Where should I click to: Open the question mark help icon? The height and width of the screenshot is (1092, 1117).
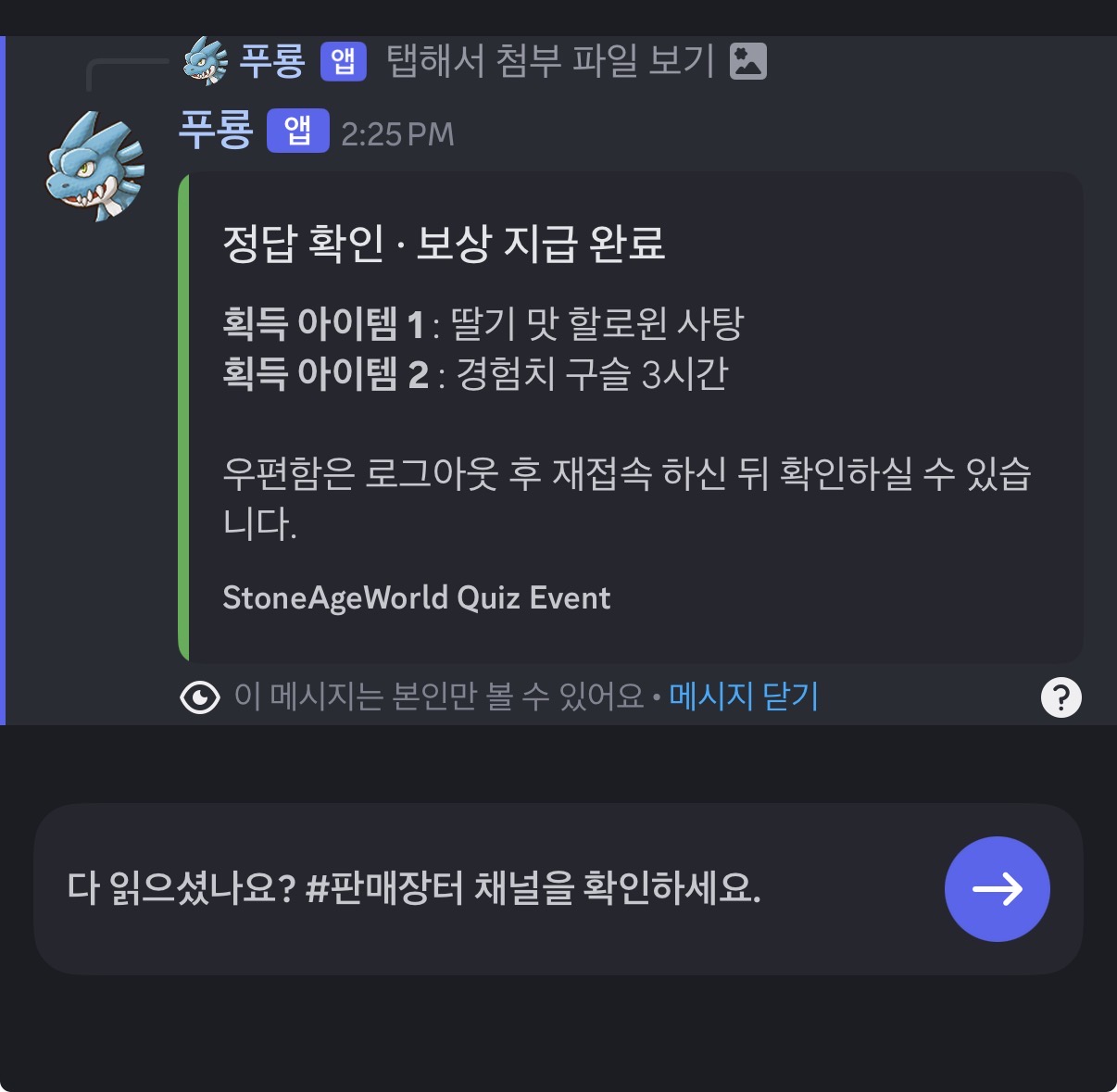tap(1061, 697)
